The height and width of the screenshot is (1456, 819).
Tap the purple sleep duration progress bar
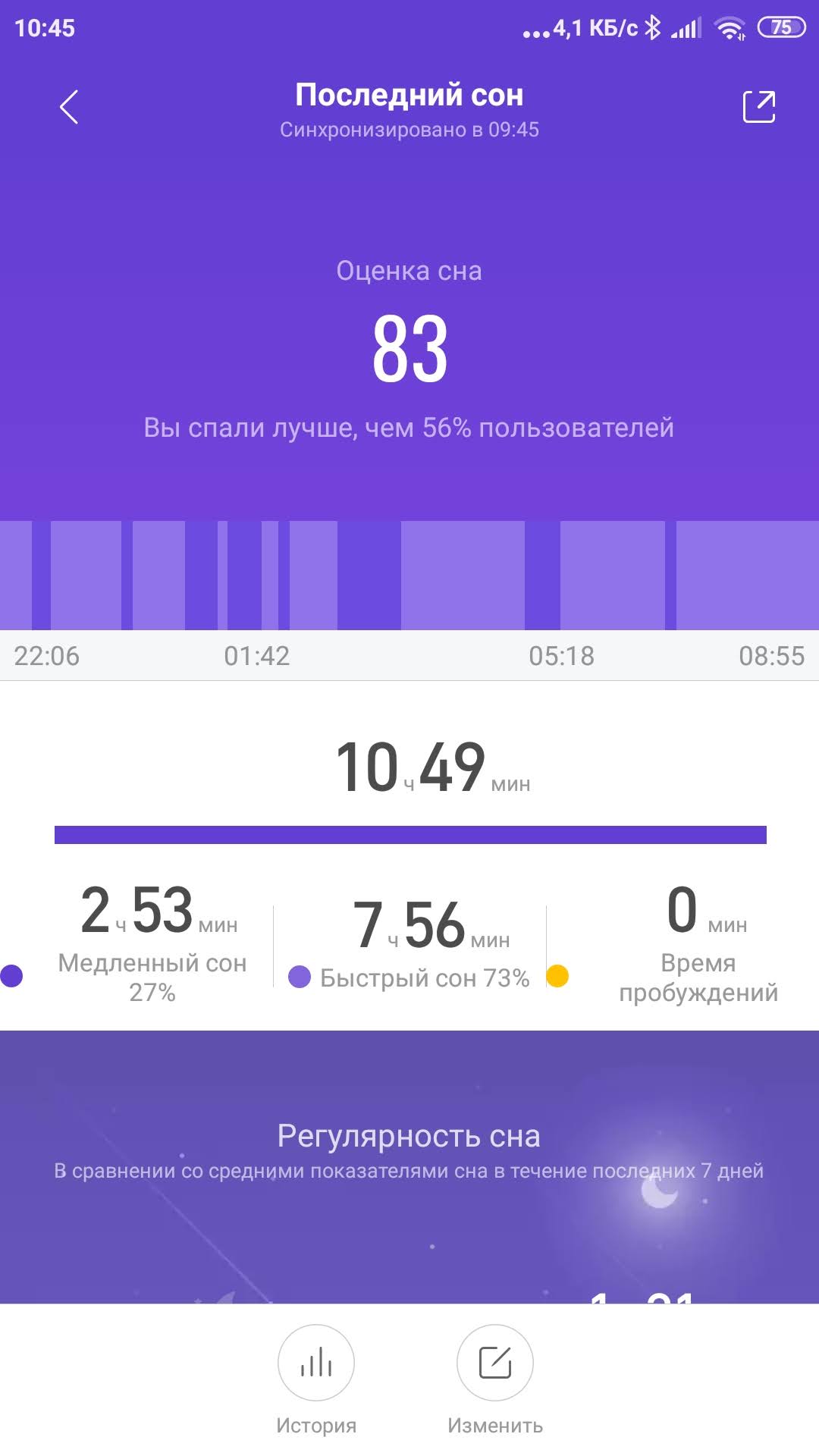tap(409, 834)
